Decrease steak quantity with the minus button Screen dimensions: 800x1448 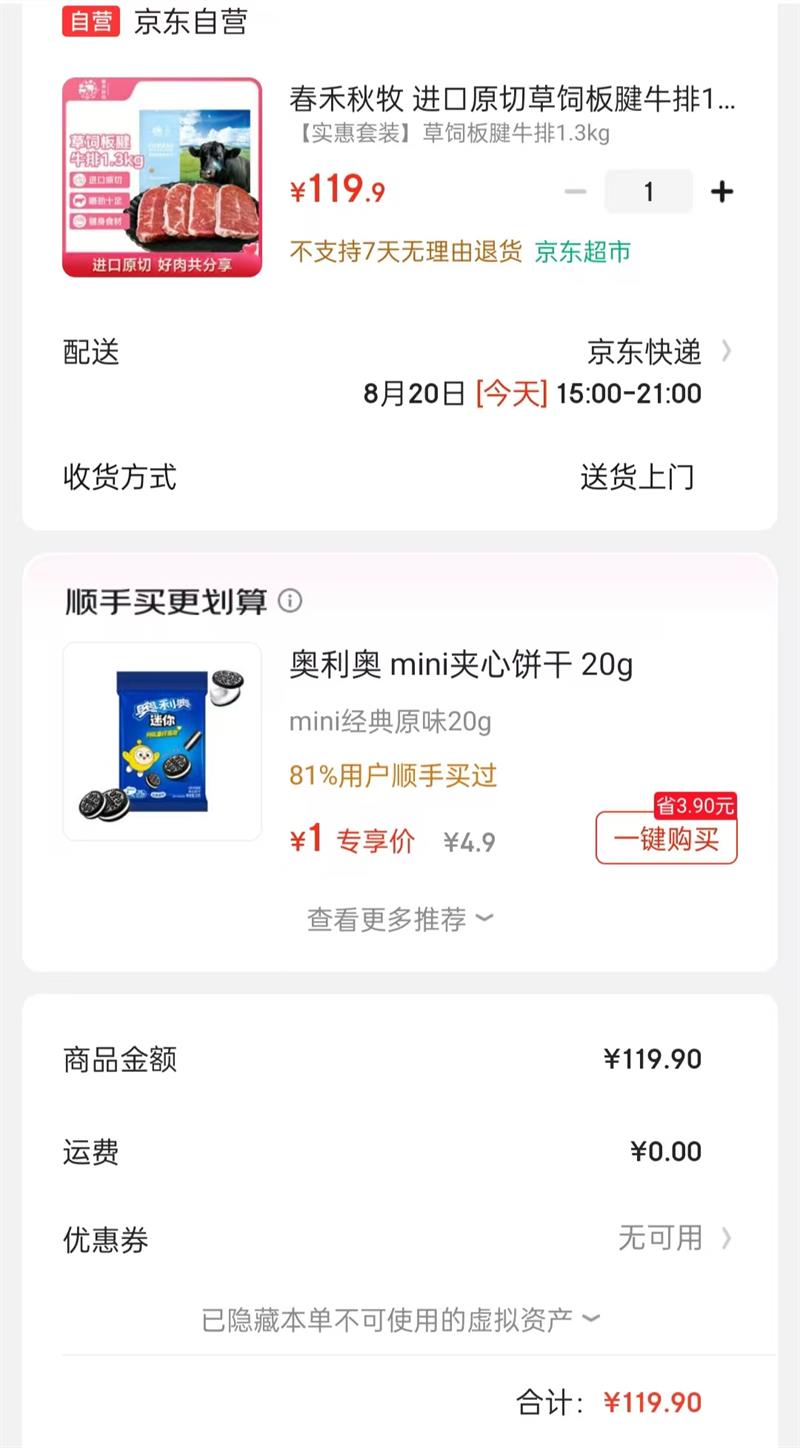coord(575,192)
